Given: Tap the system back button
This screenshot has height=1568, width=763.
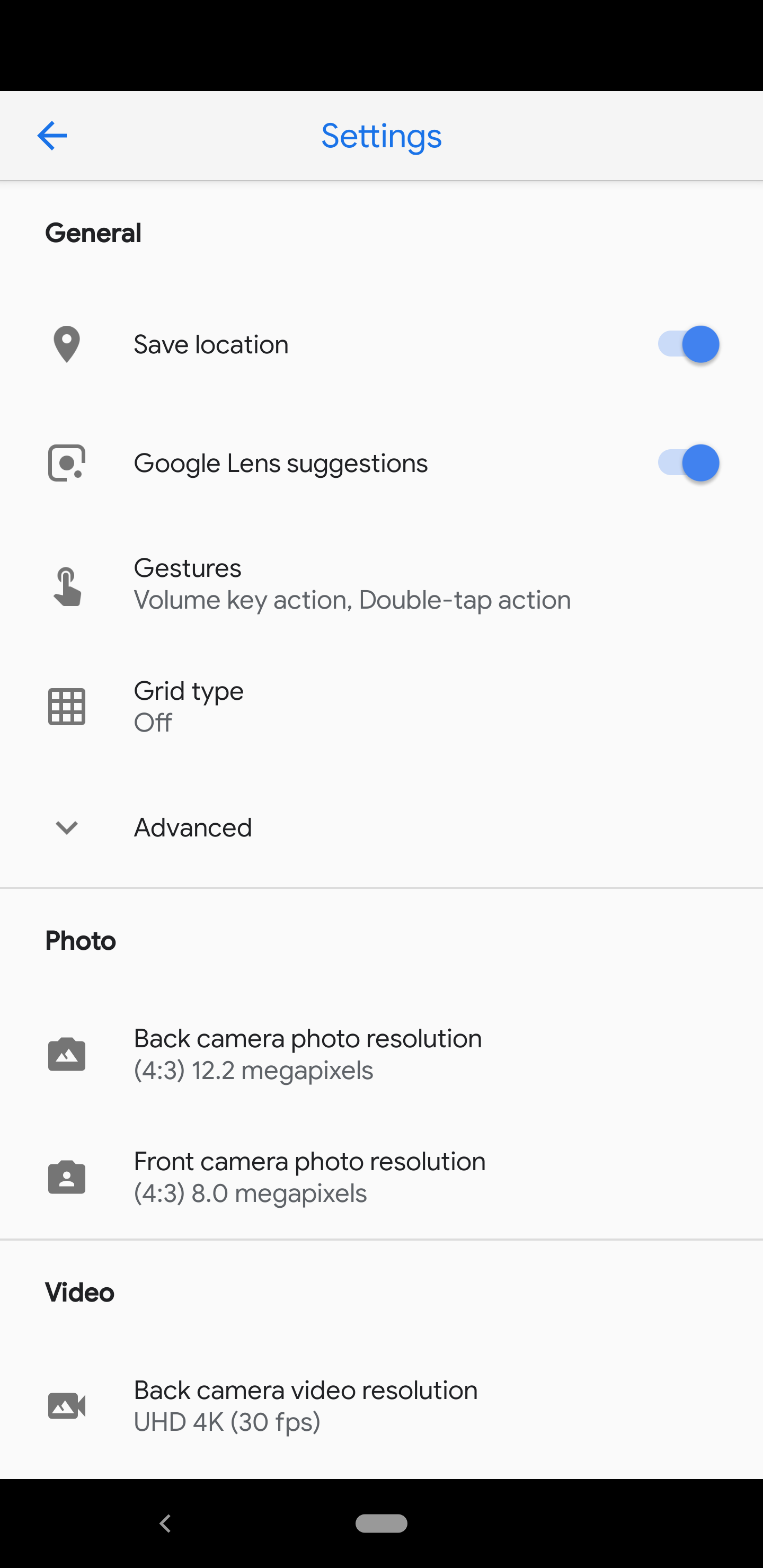Looking at the screenshot, I should (165, 1523).
